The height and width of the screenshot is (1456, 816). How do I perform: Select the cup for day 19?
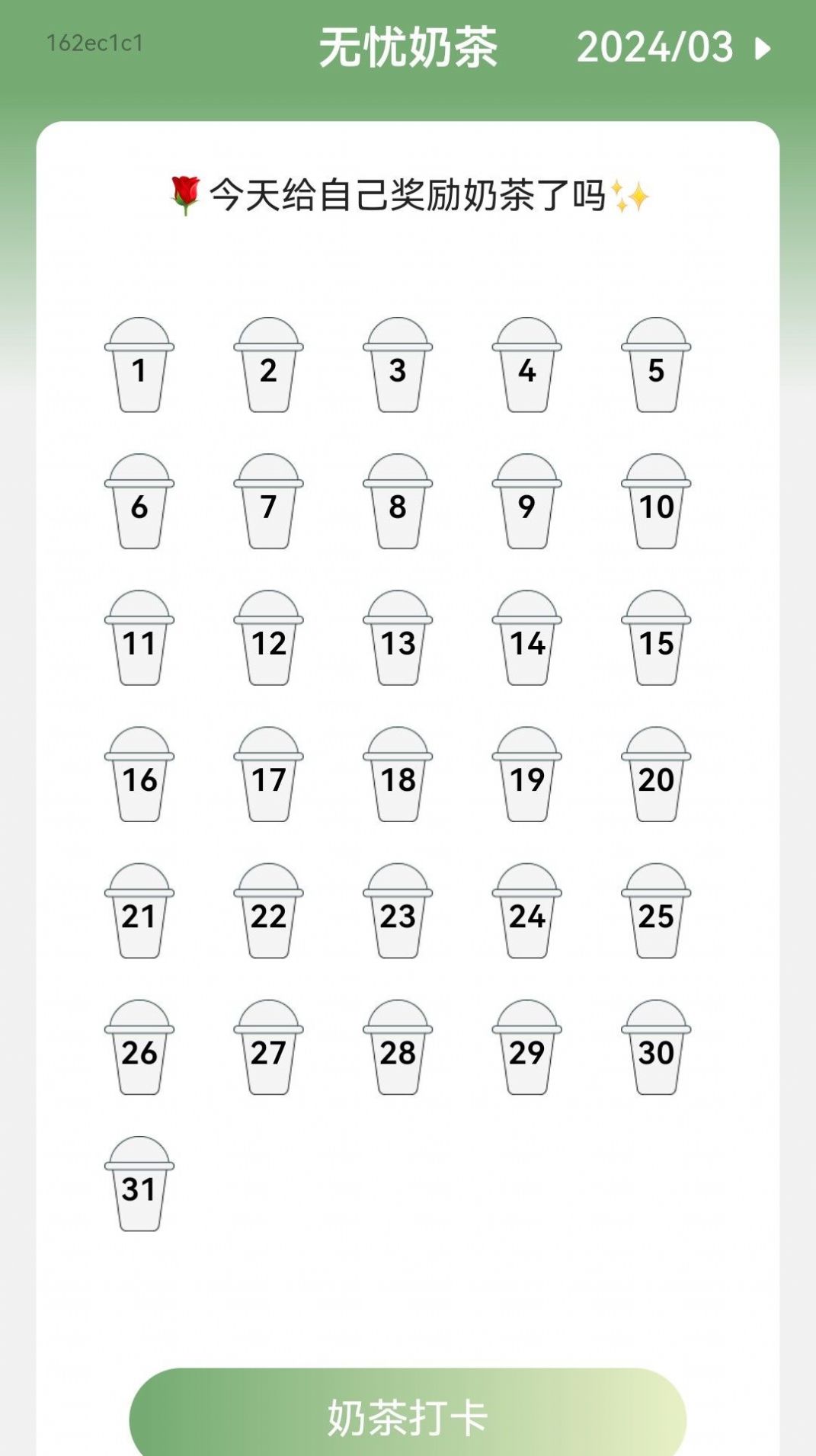click(527, 775)
